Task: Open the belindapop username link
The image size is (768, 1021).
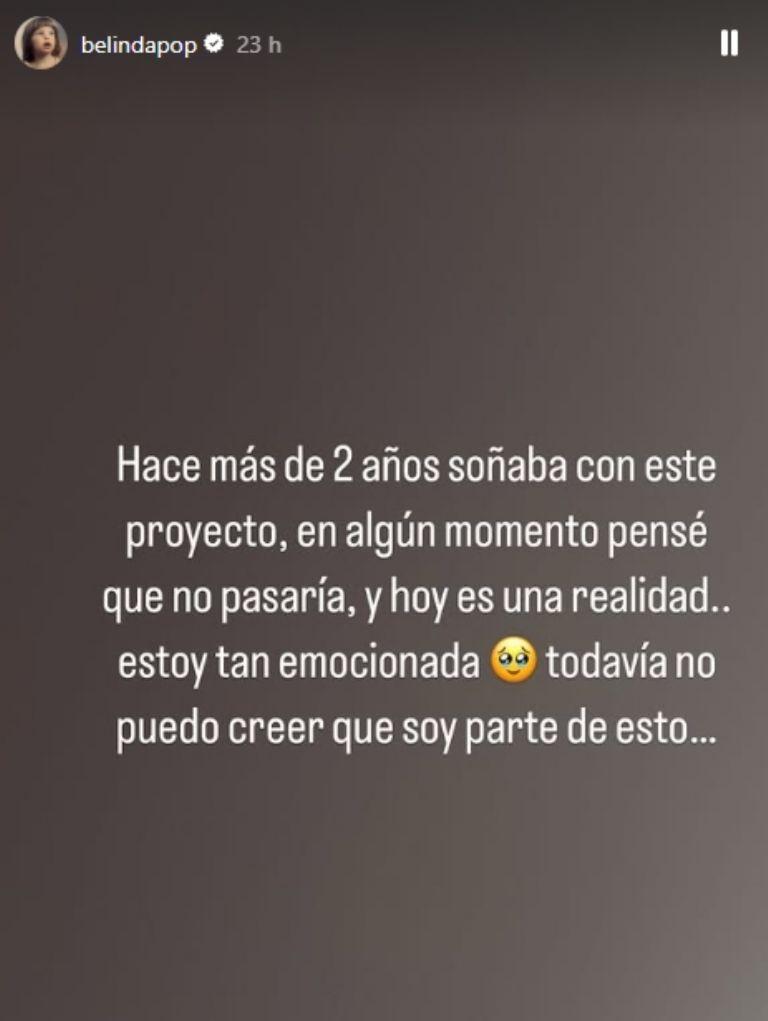Action: [142, 44]
